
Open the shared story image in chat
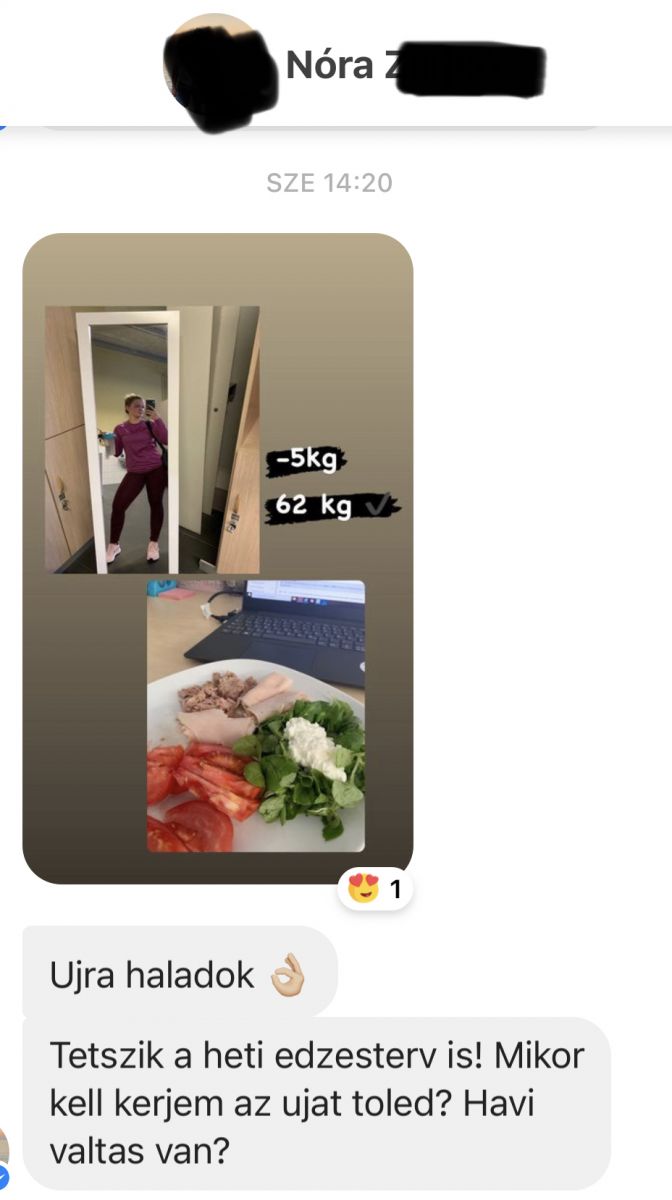click(218, 558)
